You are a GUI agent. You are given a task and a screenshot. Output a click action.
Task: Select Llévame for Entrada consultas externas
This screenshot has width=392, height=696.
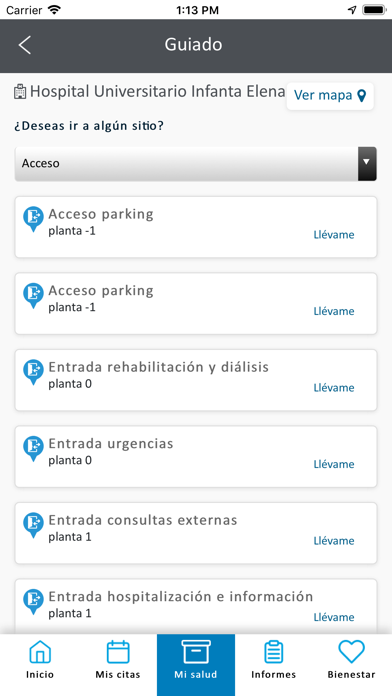(x=334, y=541)
